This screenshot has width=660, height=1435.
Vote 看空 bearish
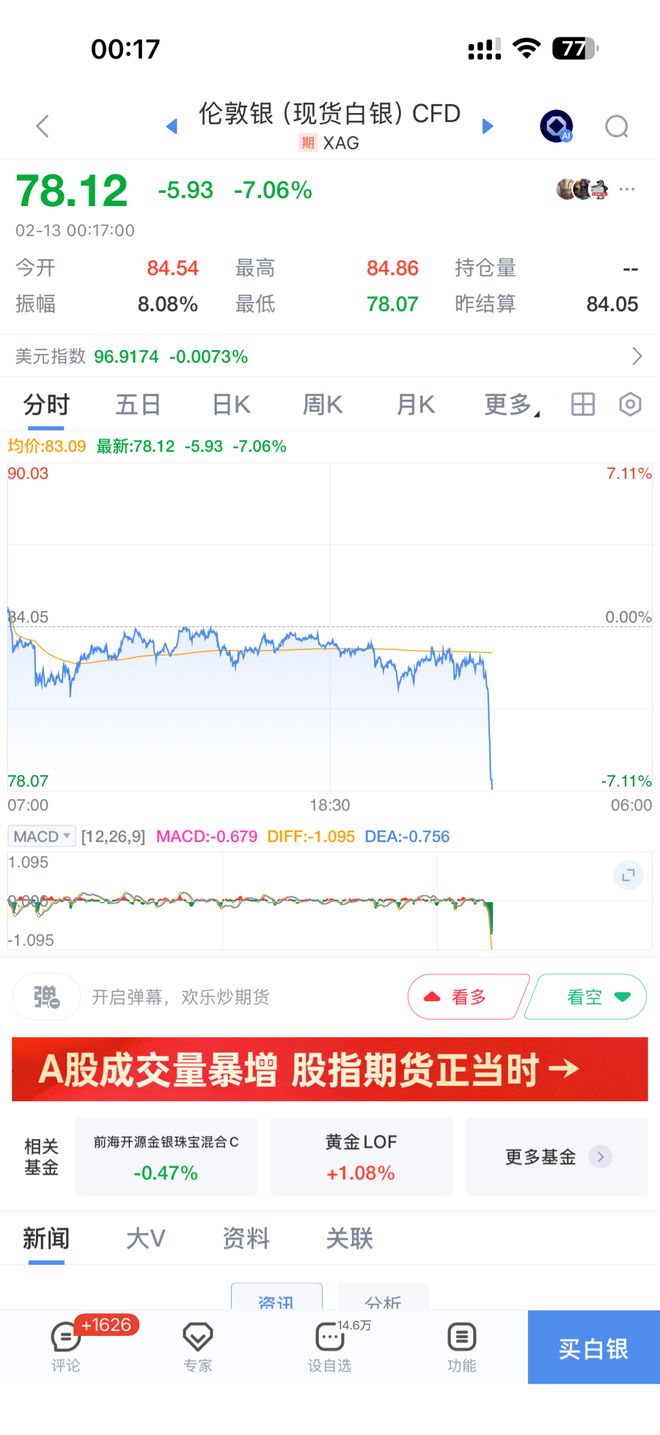point(587,997)
